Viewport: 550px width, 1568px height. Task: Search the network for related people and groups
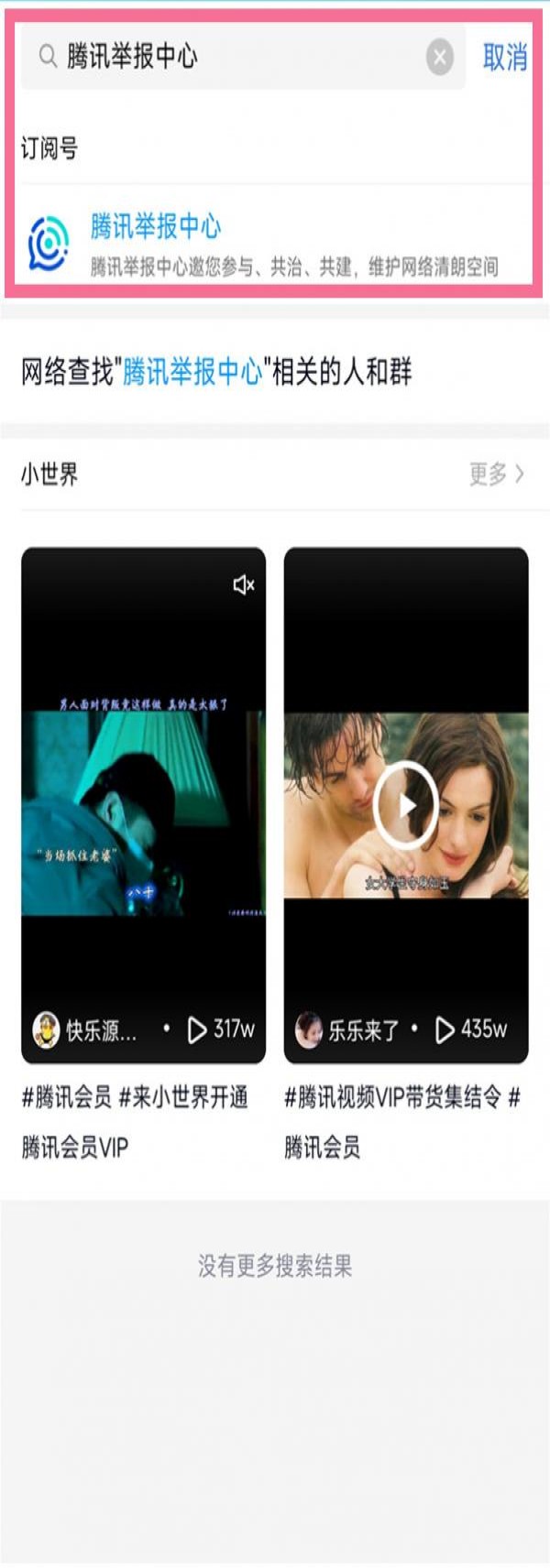pos(216,372)
